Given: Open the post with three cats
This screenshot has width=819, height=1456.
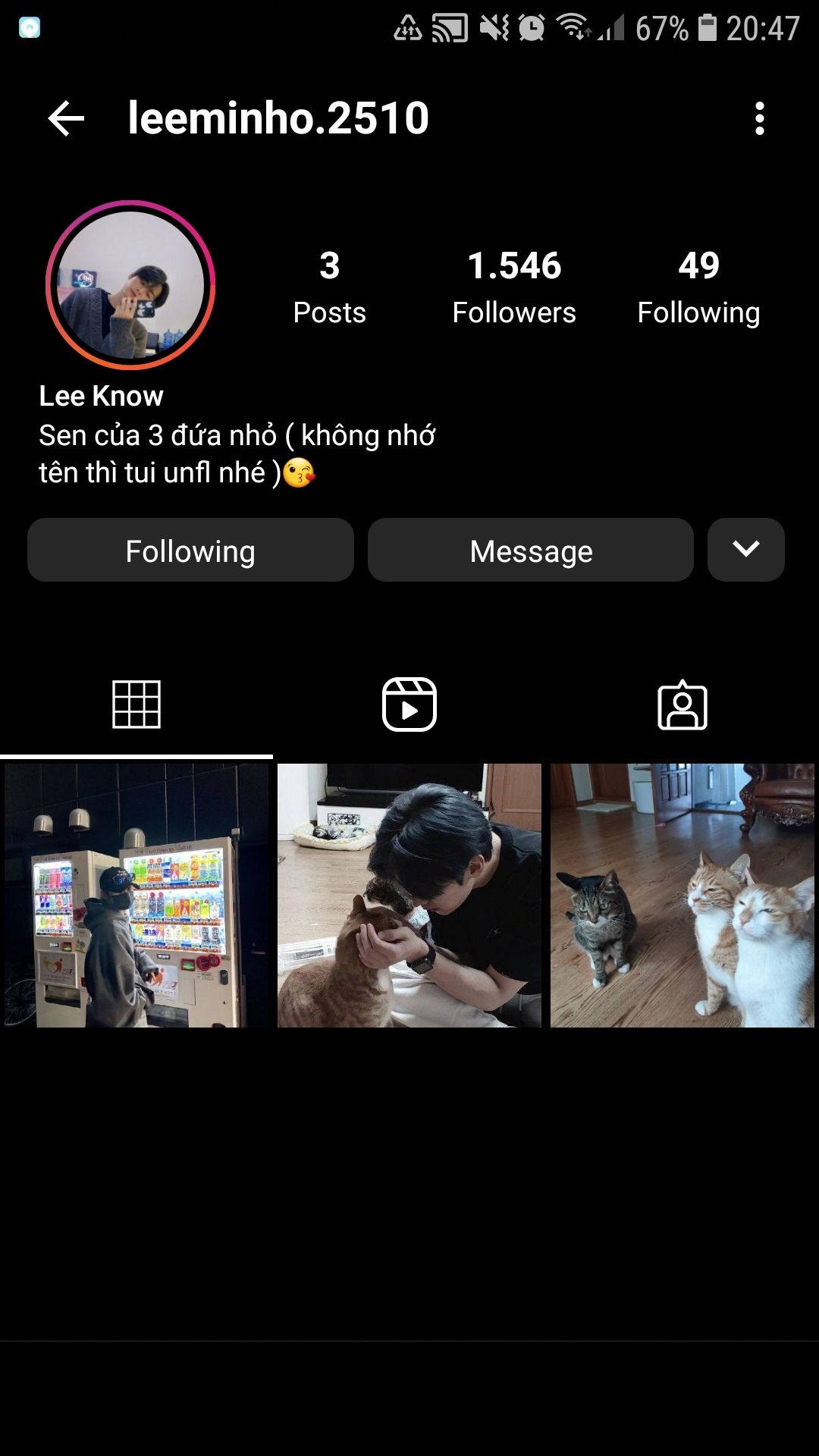Looking at the screenshot, I should tap(682, 896).
